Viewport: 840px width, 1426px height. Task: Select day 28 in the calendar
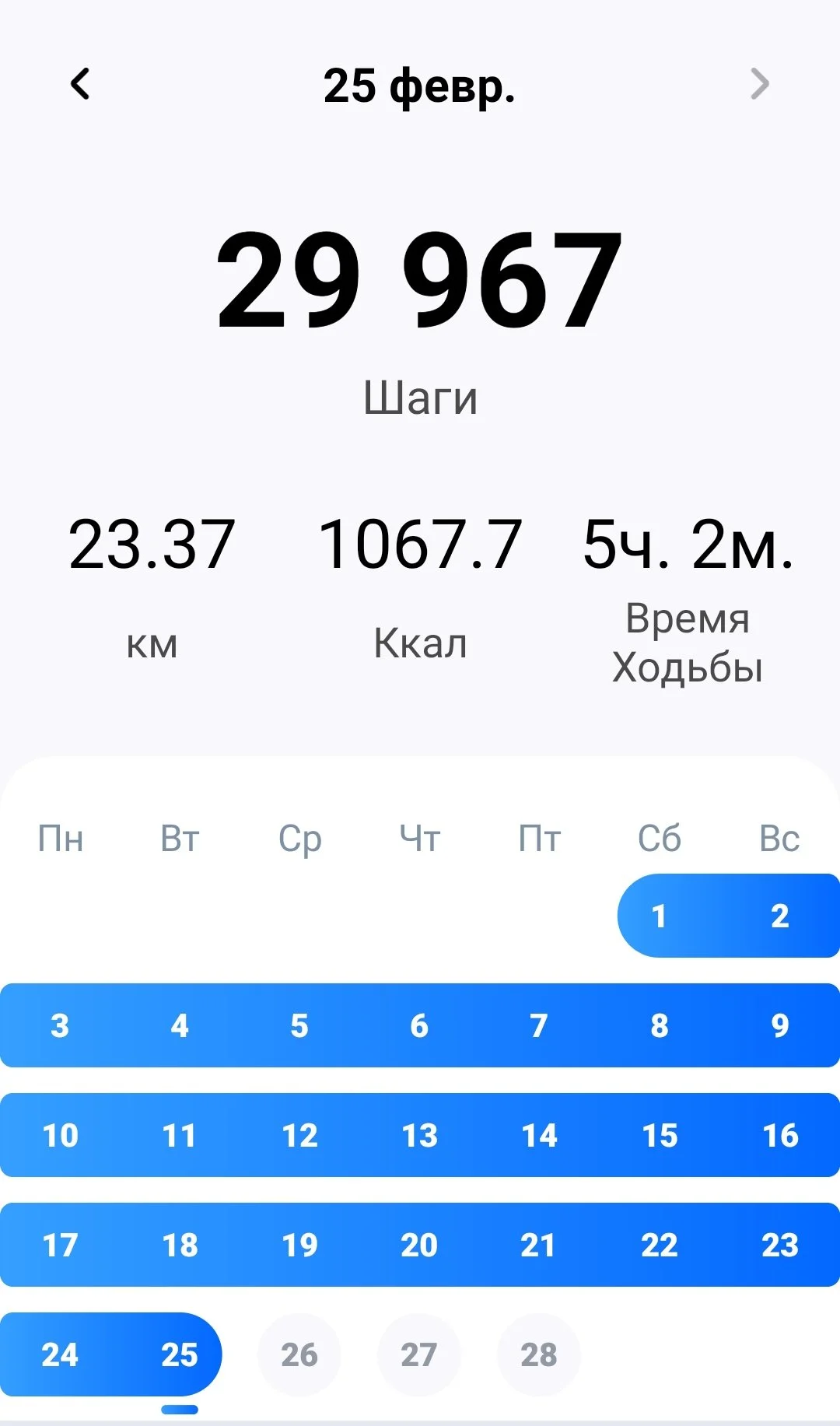click(x=539, y=1354)
